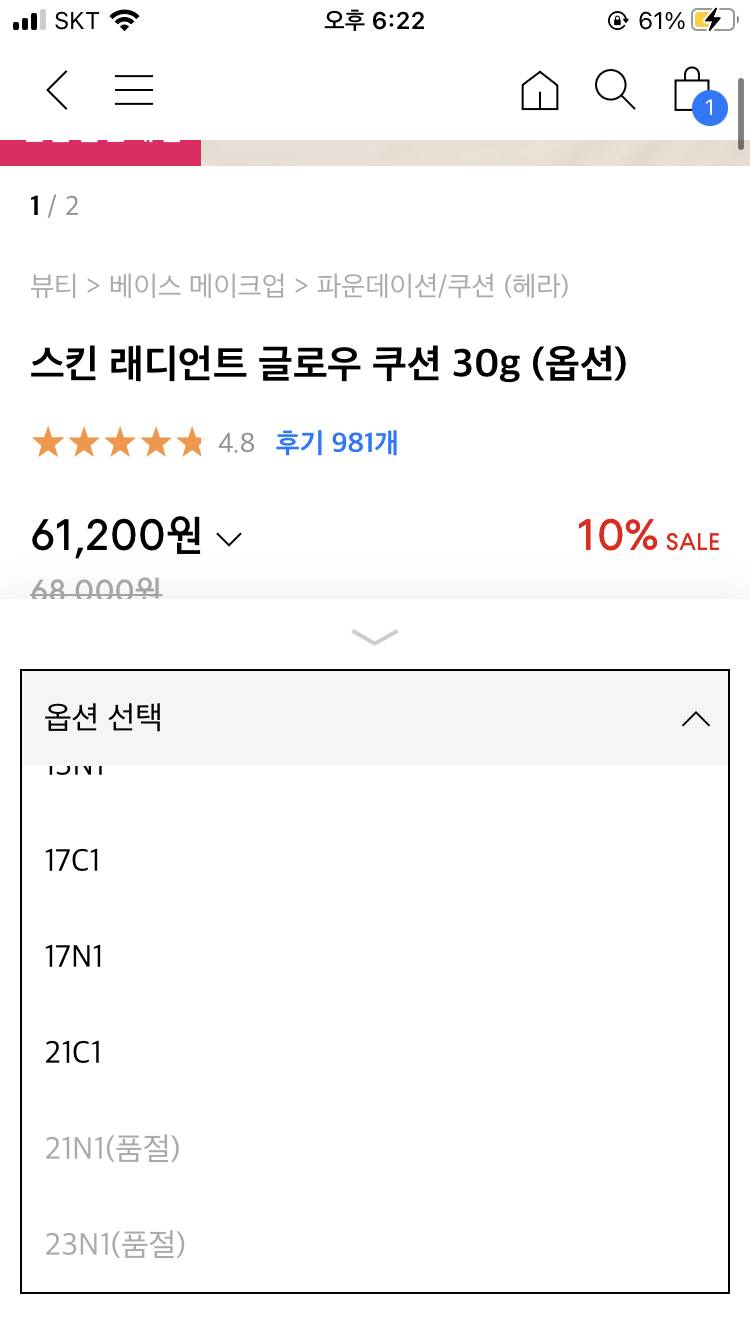The image size is (750, 1334).
Task: Collapse the 옵션 선택 panel chevron
Action: [x=695, y=718]
